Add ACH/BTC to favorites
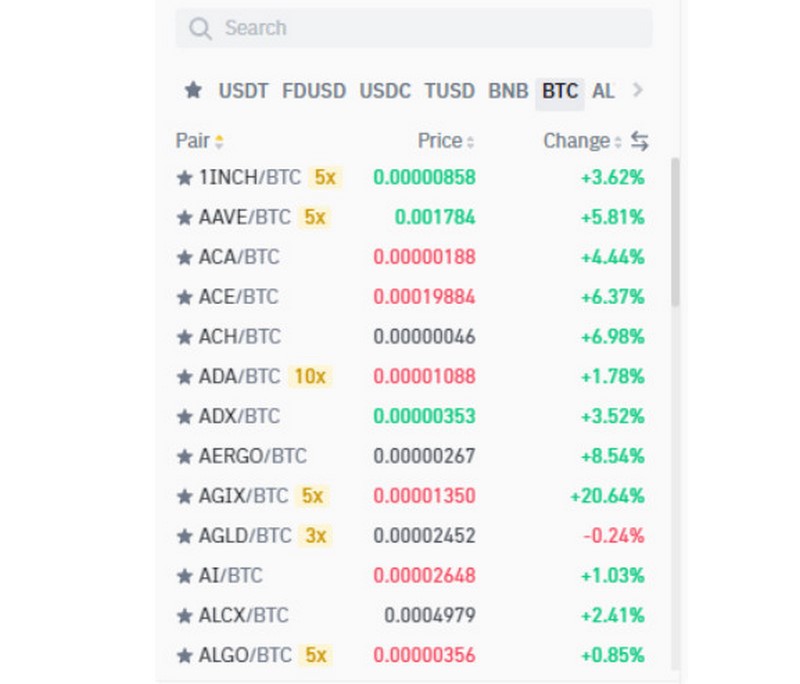800x684 pixels. 184,337
